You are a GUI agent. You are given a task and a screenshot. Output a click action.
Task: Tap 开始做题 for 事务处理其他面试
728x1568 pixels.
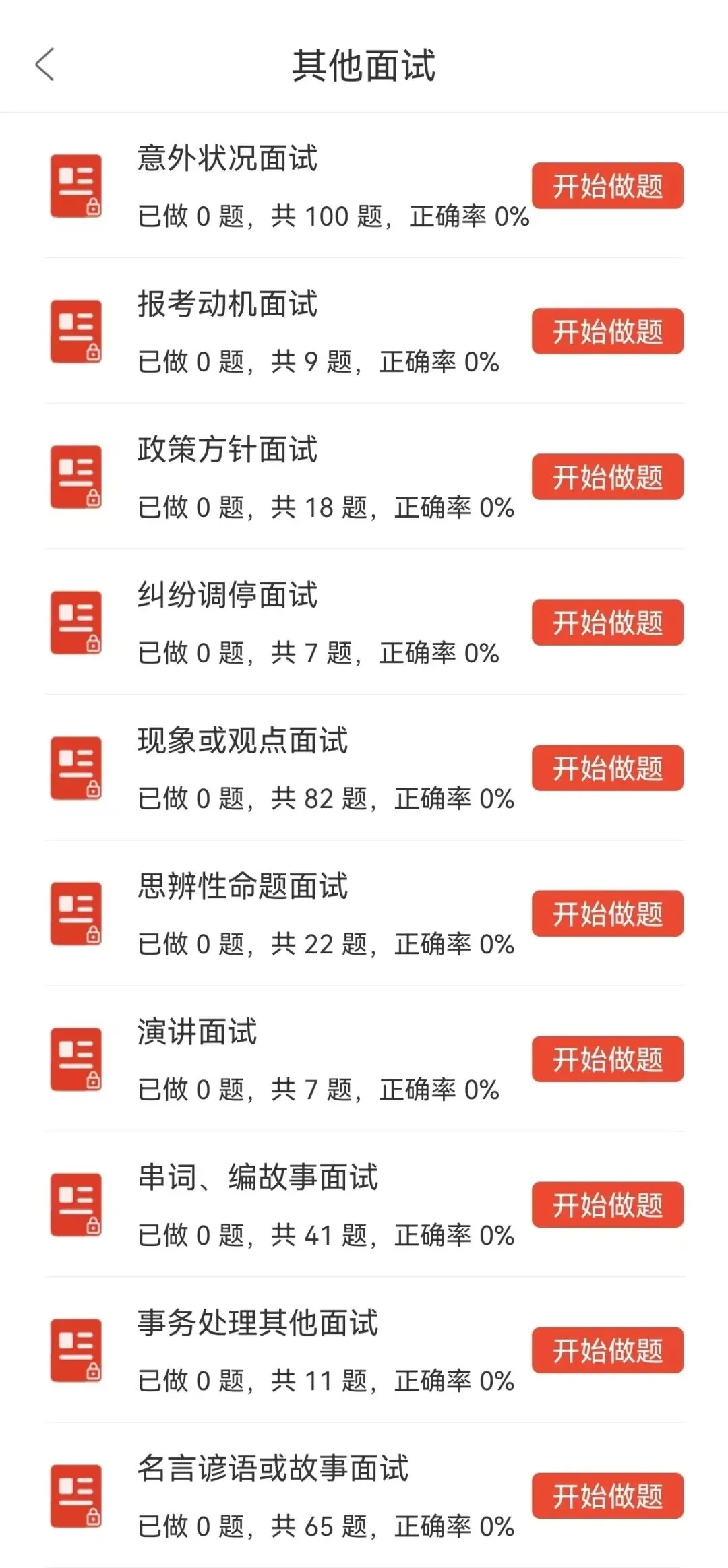[x=607, y=1350]
